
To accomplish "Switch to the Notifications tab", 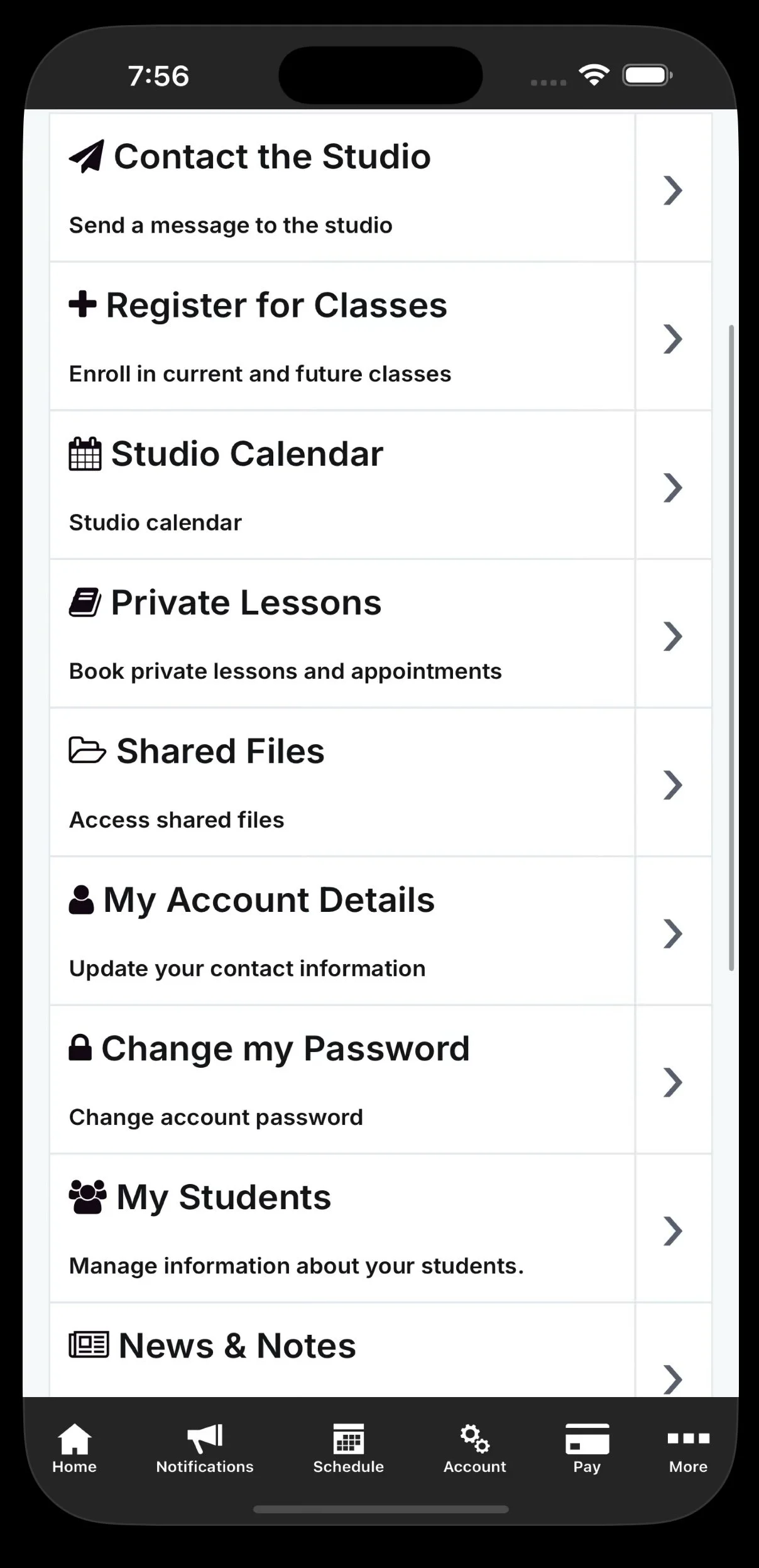I will coord(205,1449).
